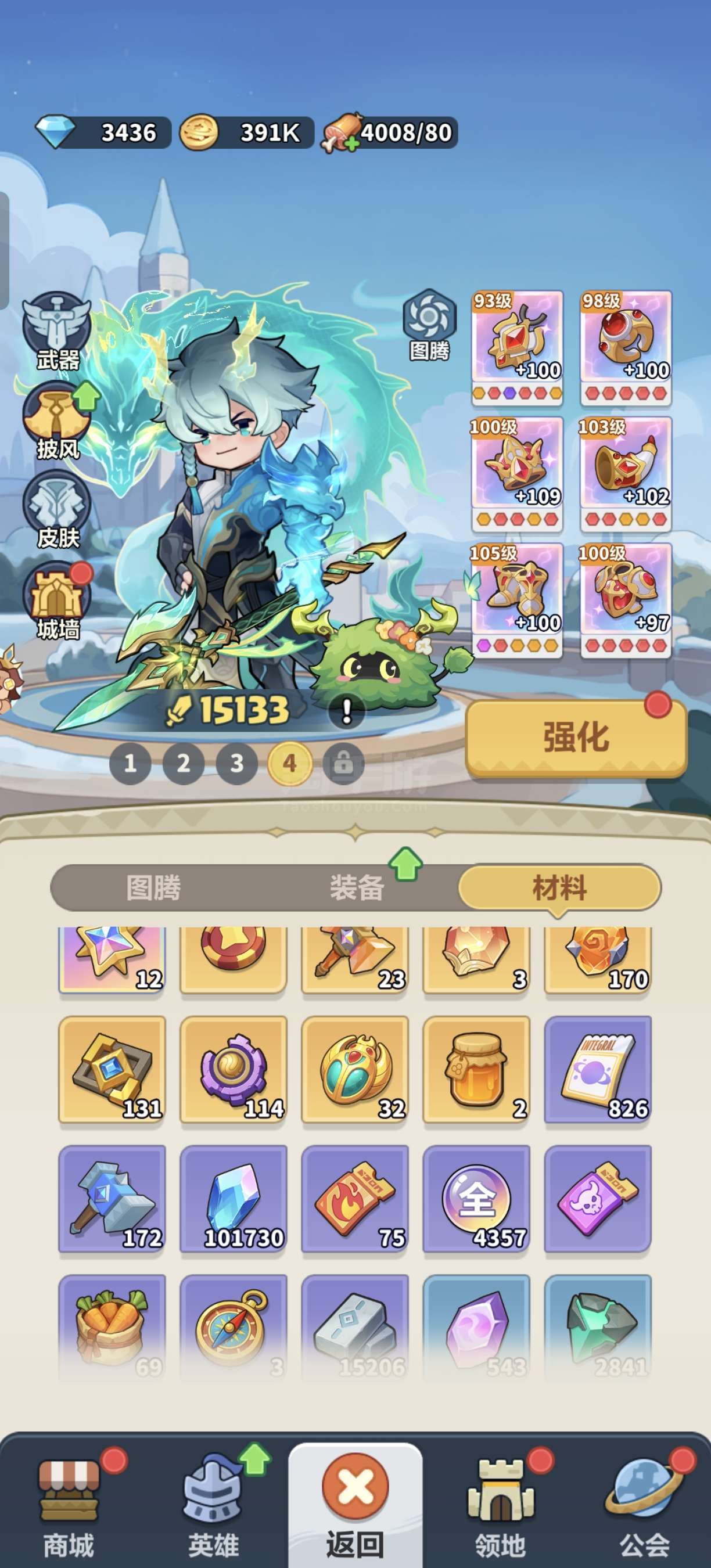Open the 武器 weapon menu
The height and width of the screenshot is (1568, 711).
[x=56, y=330]
